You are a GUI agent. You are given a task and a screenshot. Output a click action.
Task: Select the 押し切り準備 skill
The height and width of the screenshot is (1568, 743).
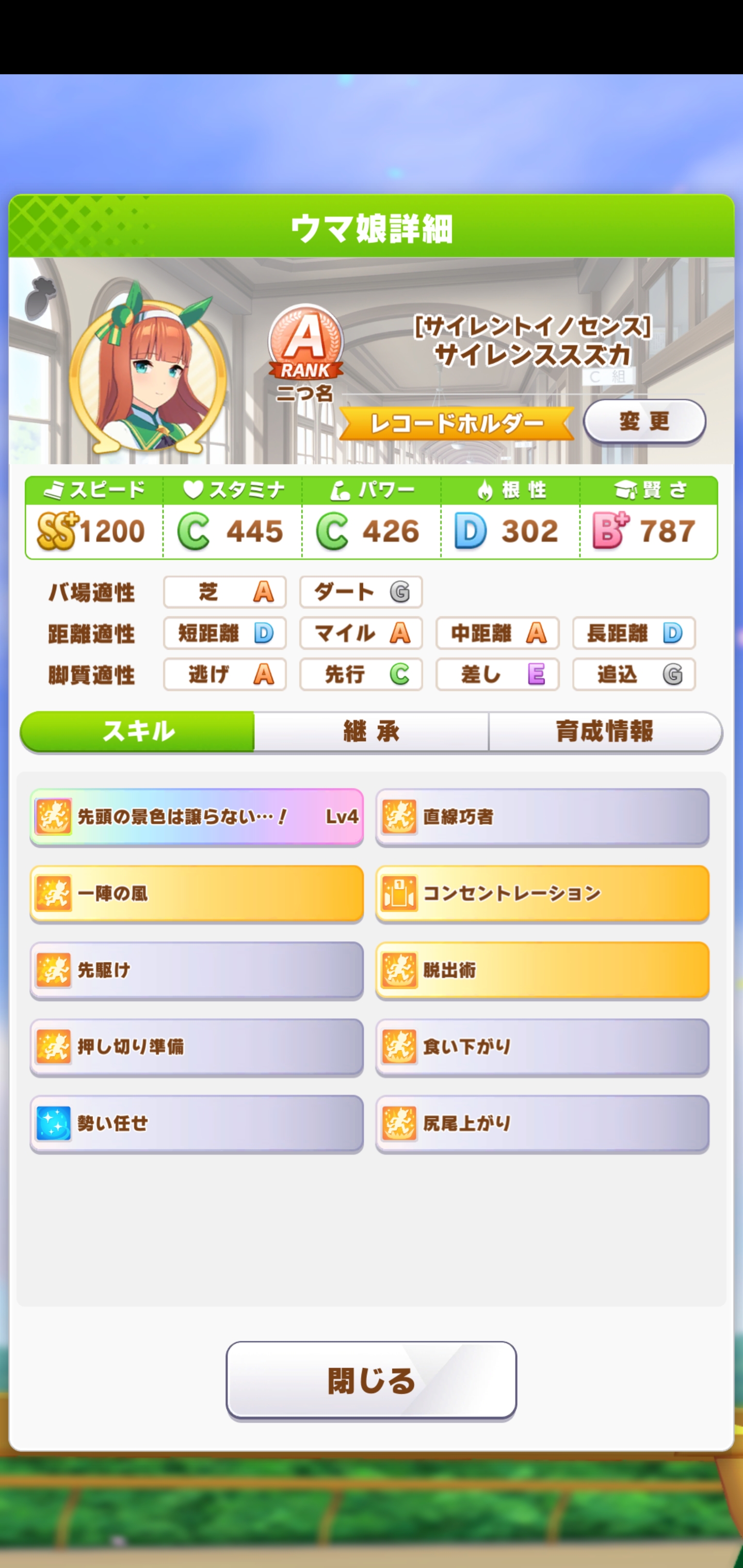pyautogui.click(x=196, y=1047)
